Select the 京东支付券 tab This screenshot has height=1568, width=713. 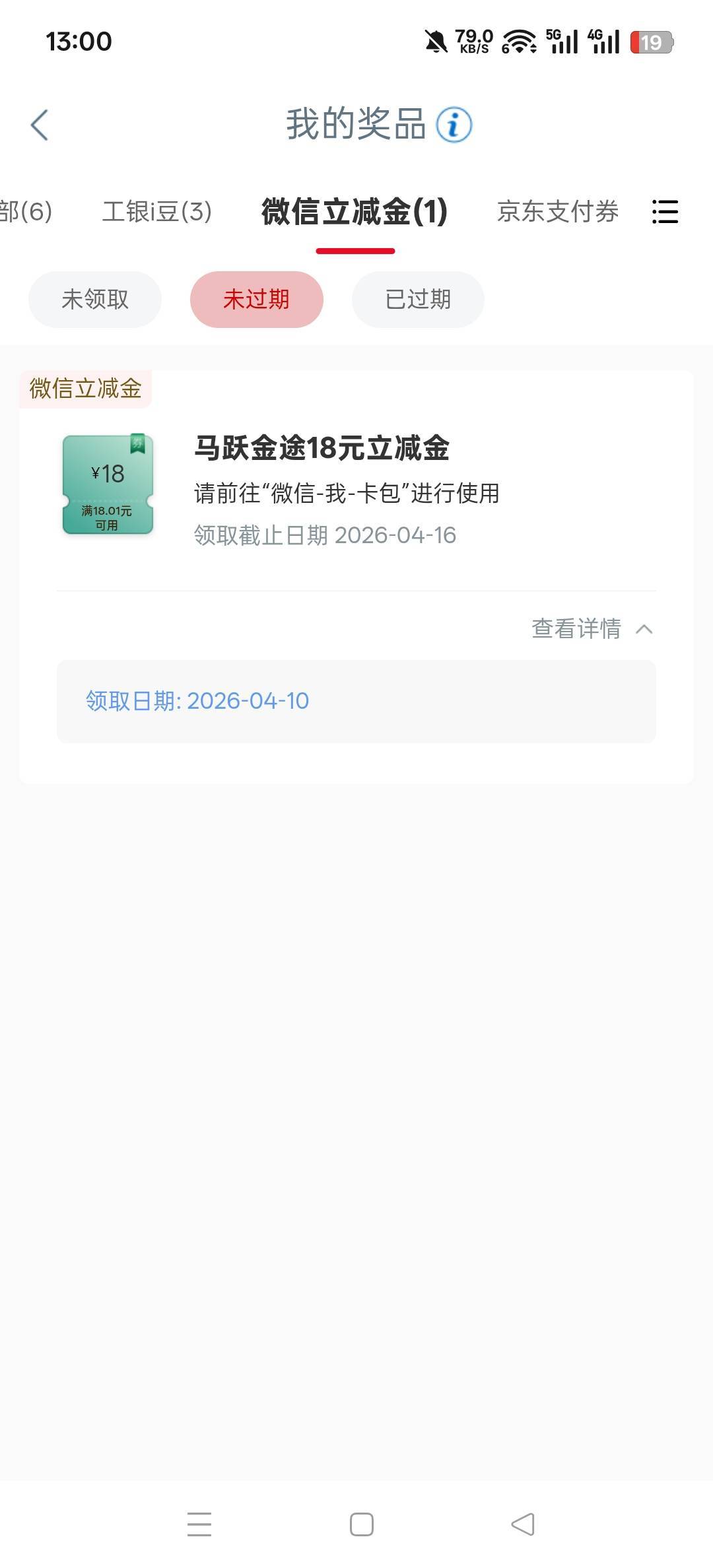pos(558,212)
